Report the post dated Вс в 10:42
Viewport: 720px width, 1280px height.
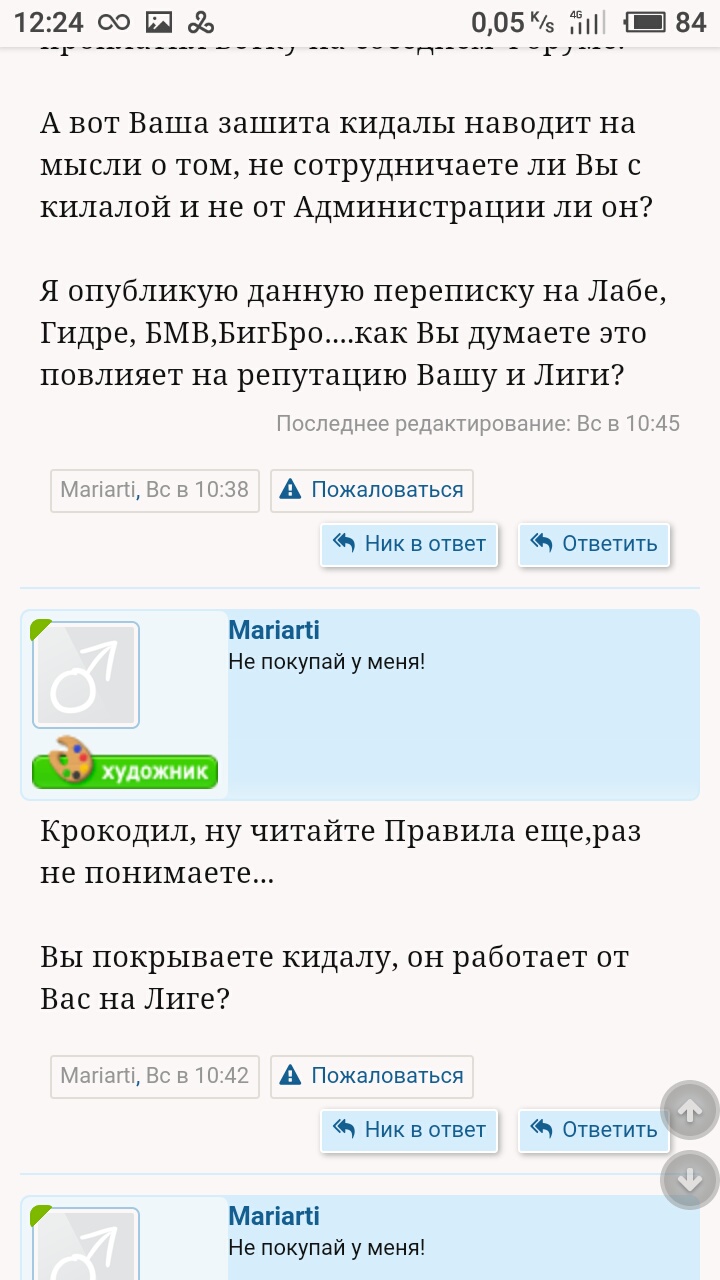pos(372,1076)
